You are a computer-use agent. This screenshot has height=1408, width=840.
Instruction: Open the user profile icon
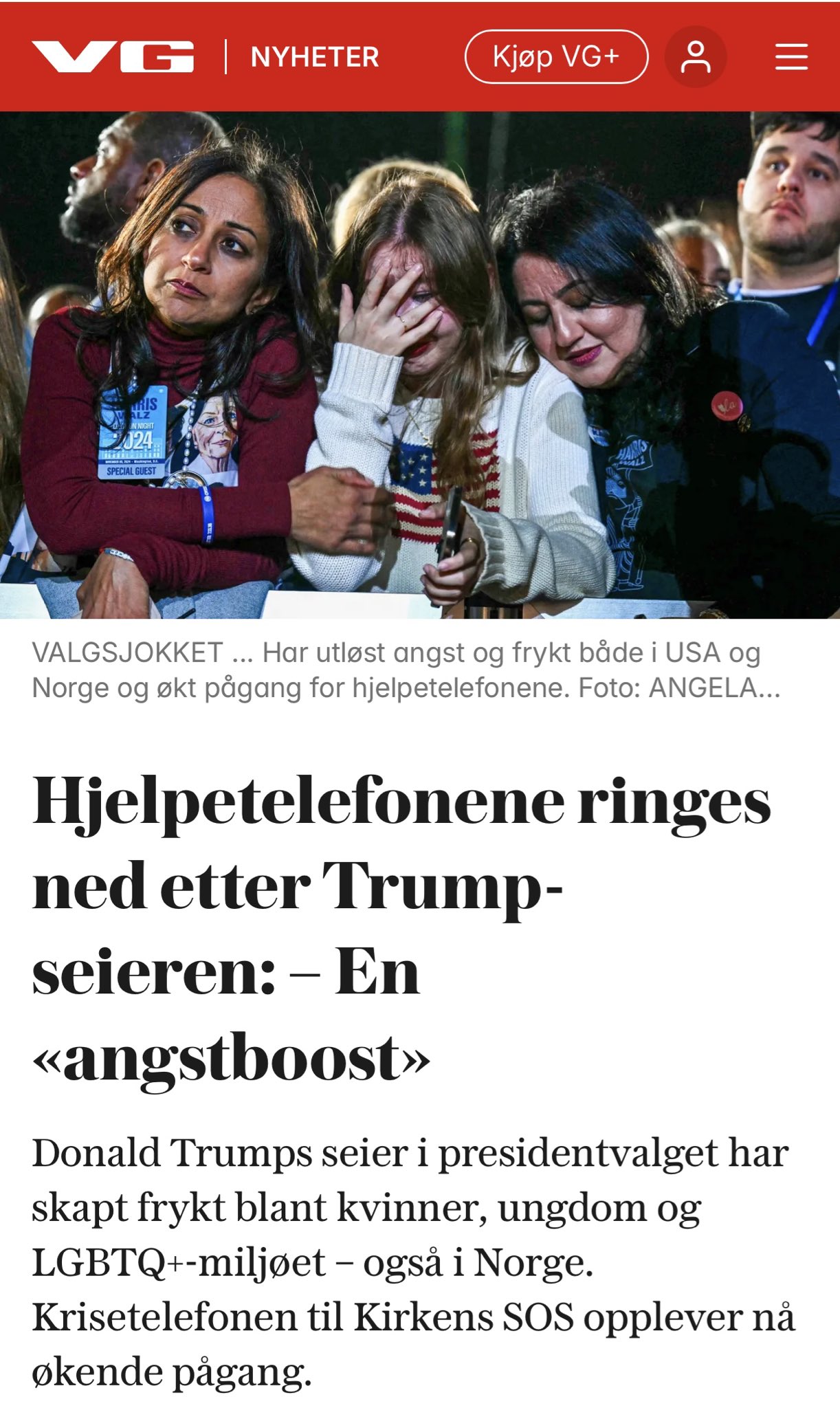click(x=696, y=56)
